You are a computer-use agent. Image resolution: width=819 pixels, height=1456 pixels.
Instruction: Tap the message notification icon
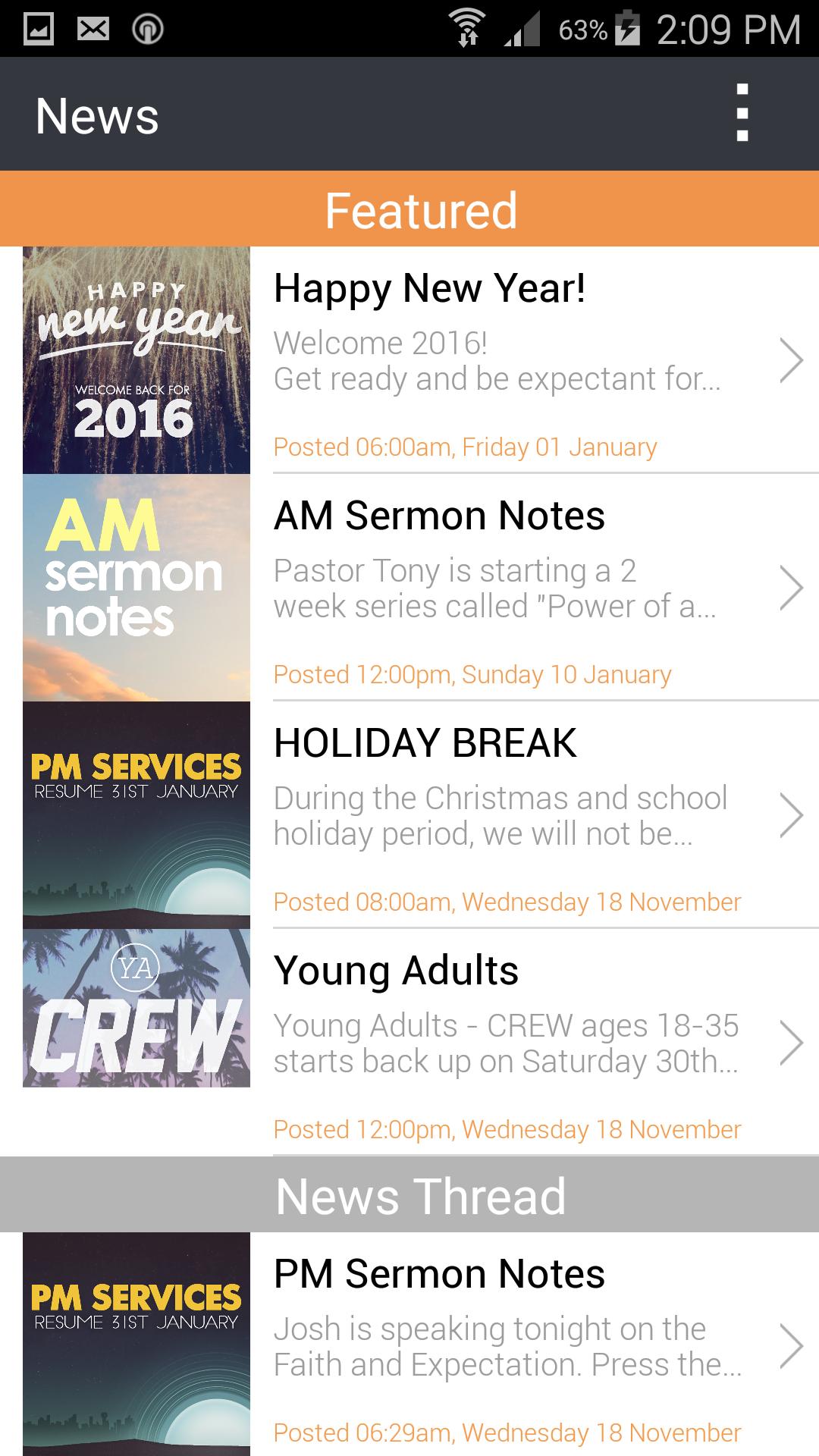pos(91,30)
